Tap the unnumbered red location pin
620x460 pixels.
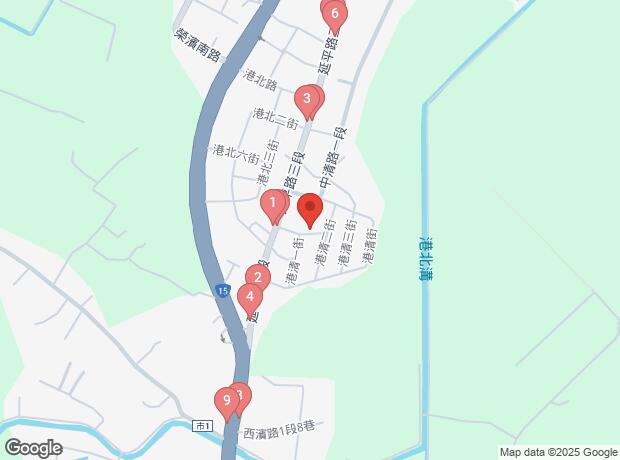click(310, 211)
